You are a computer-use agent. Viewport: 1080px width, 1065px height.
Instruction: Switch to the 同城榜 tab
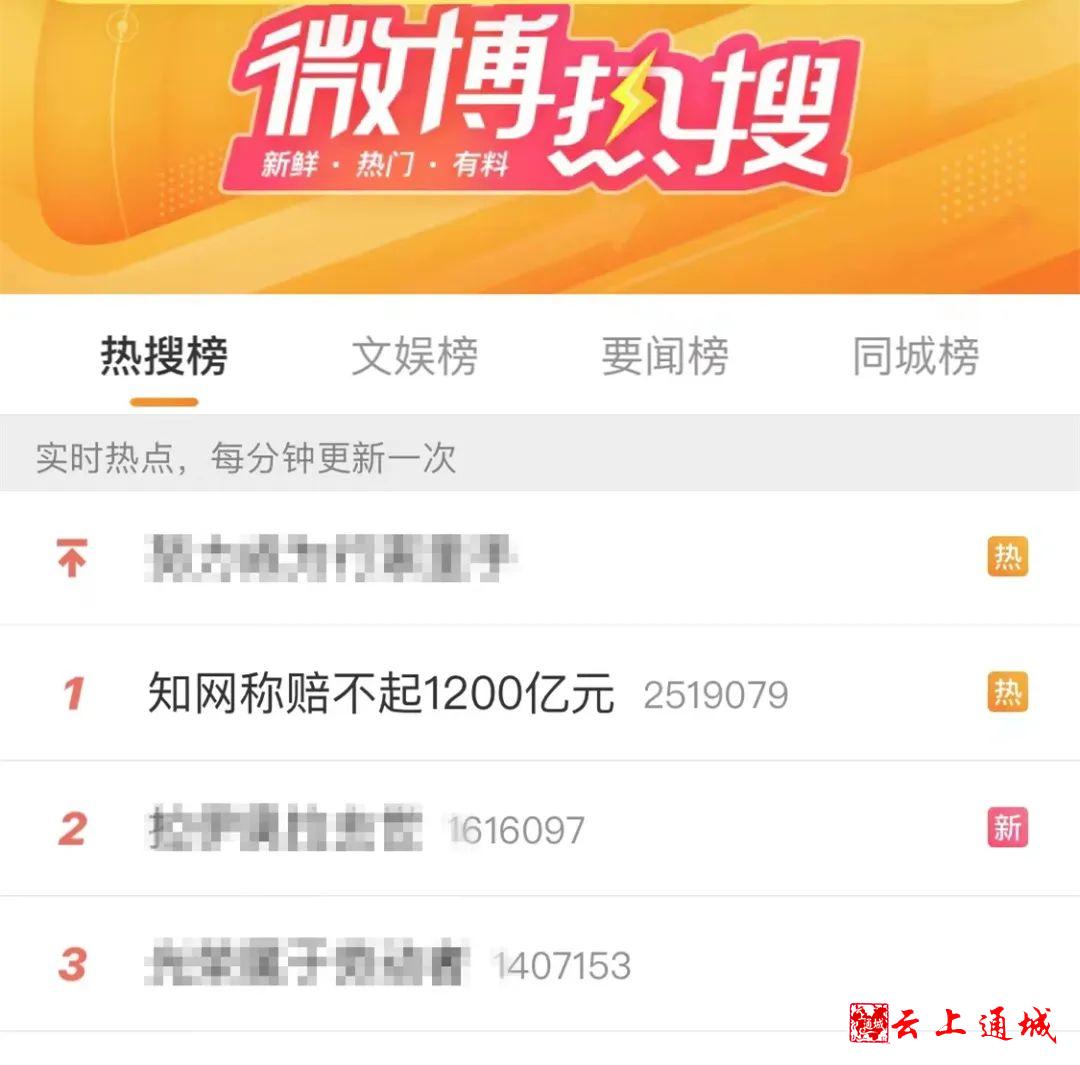pos(915,357)
